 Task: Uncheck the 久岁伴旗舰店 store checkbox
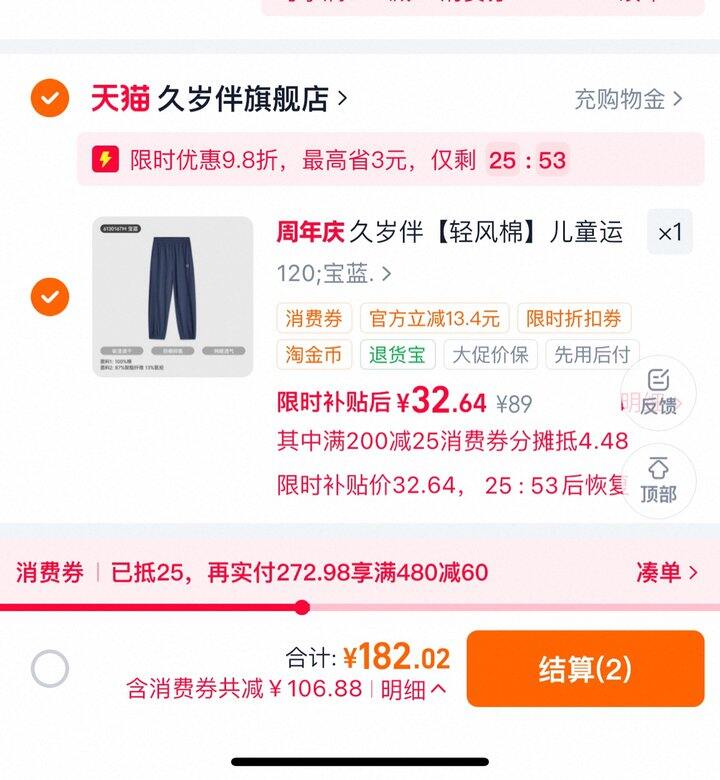click(x=50, y=98)
